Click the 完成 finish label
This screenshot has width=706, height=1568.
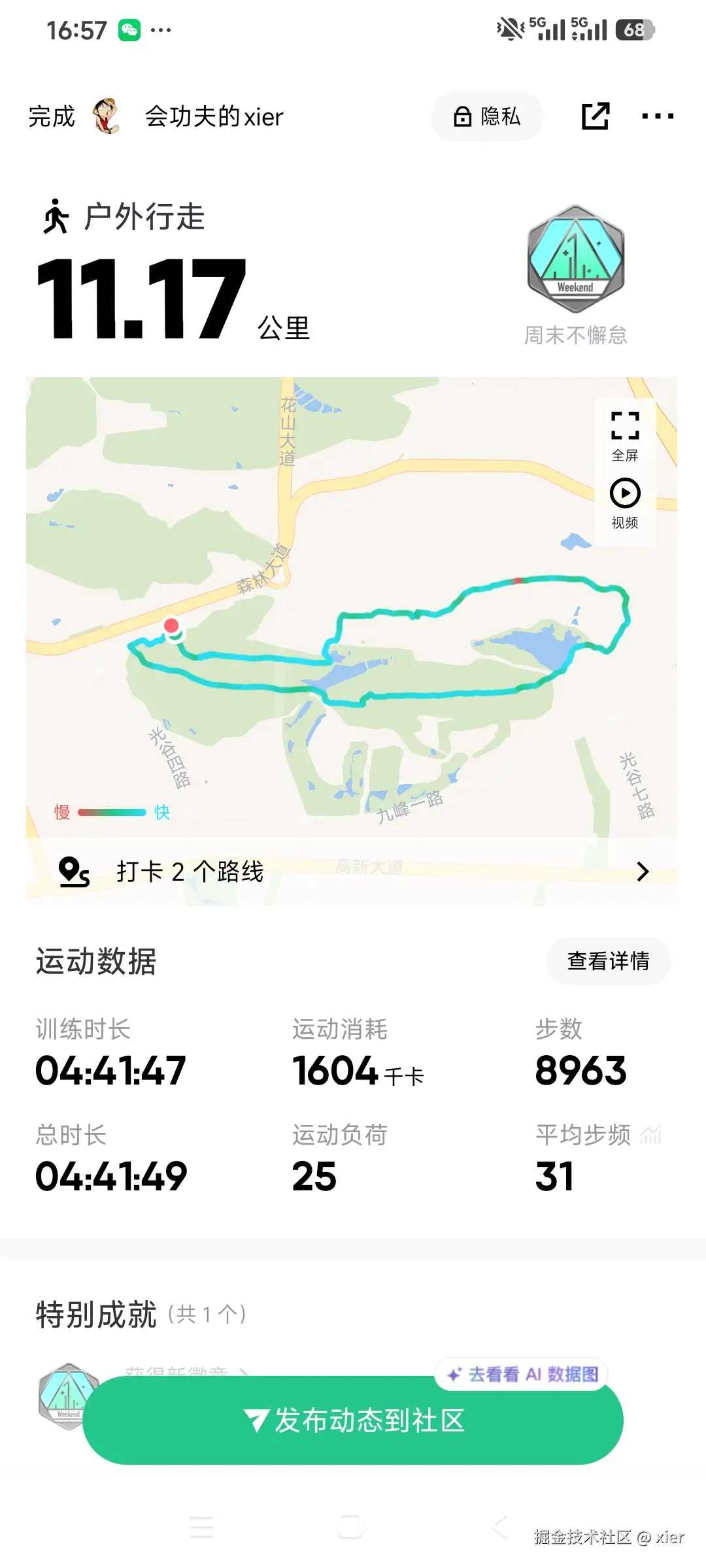tap(51, 116)
